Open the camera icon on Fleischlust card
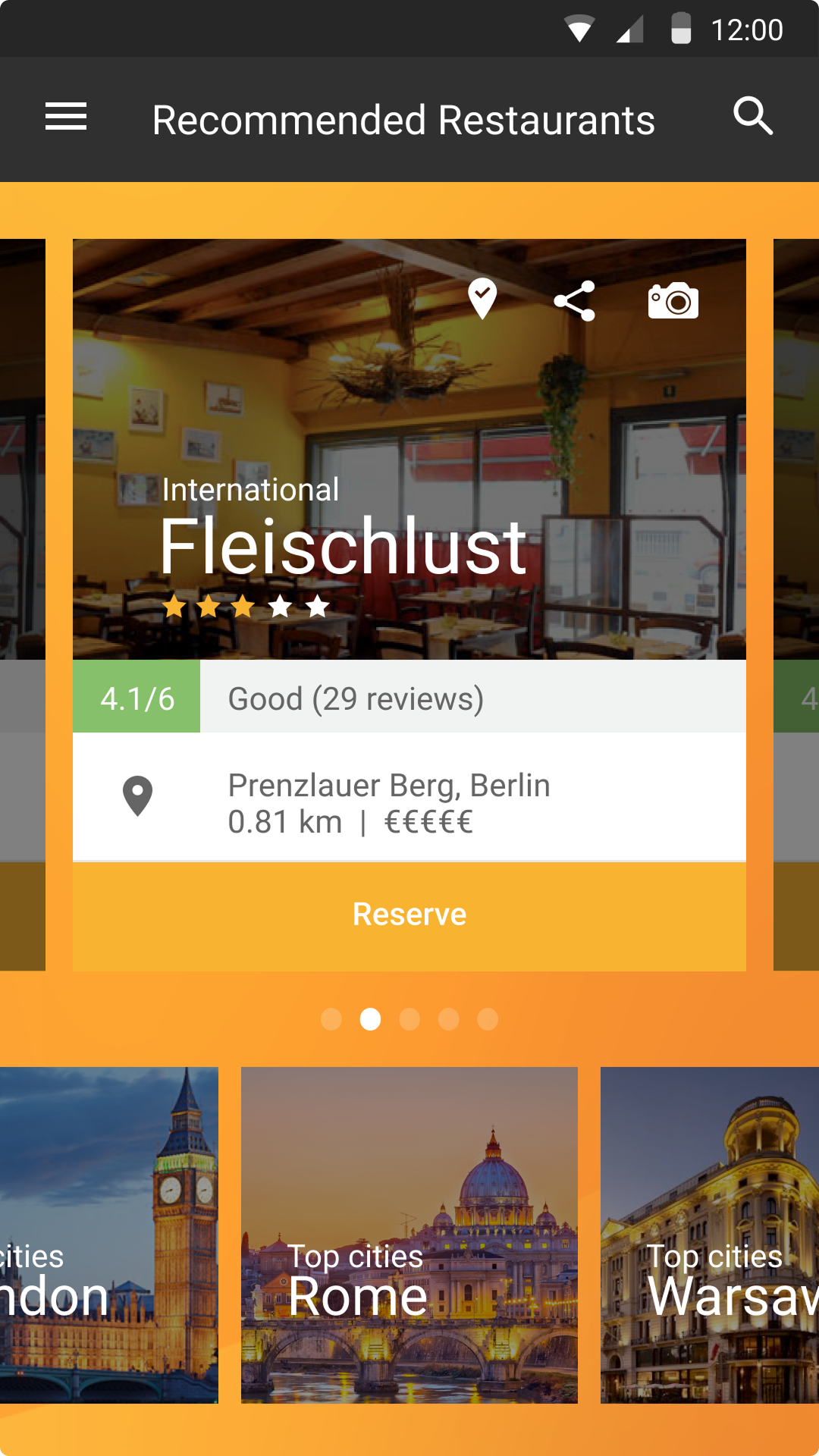The width and height of the screenshot is (819, 1456). coord(673,301)
